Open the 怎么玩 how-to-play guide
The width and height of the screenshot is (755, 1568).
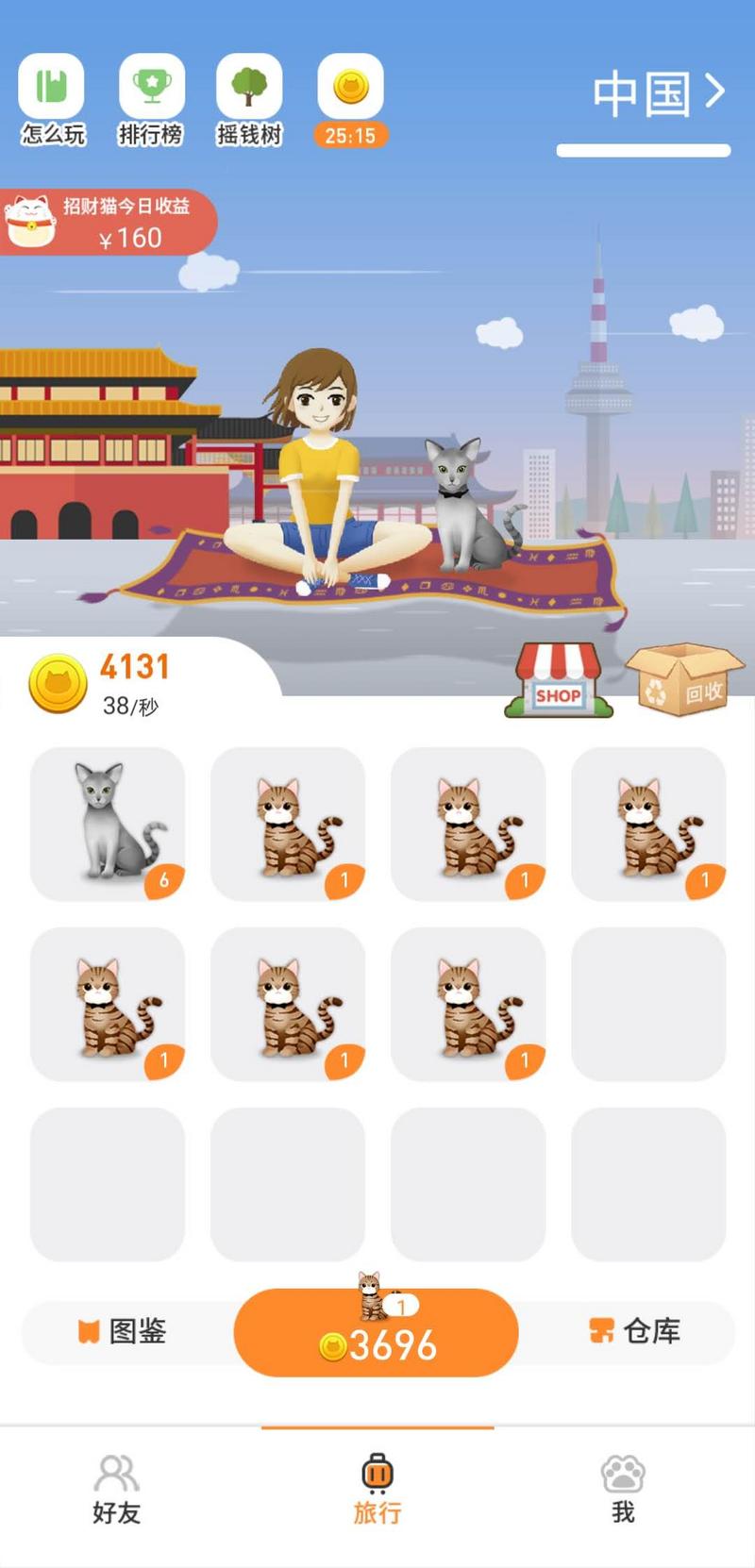[52, 100]
